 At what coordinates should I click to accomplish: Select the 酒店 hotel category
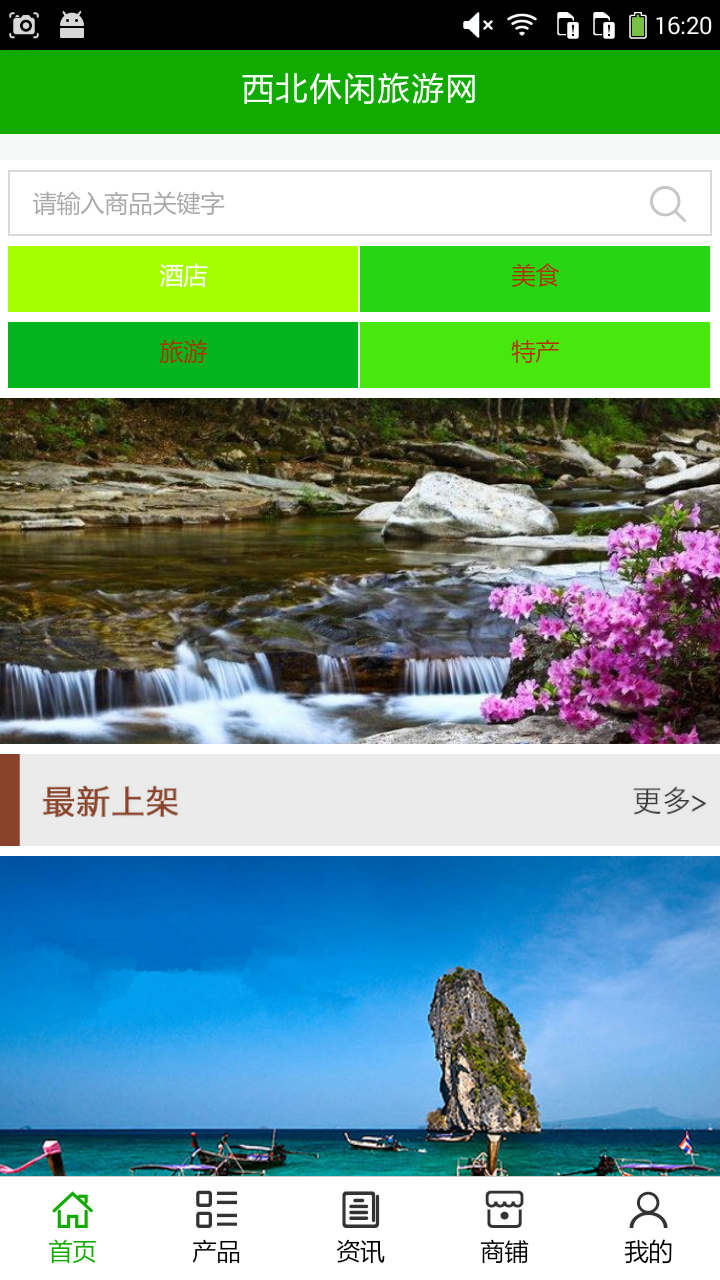click(183, 279)
